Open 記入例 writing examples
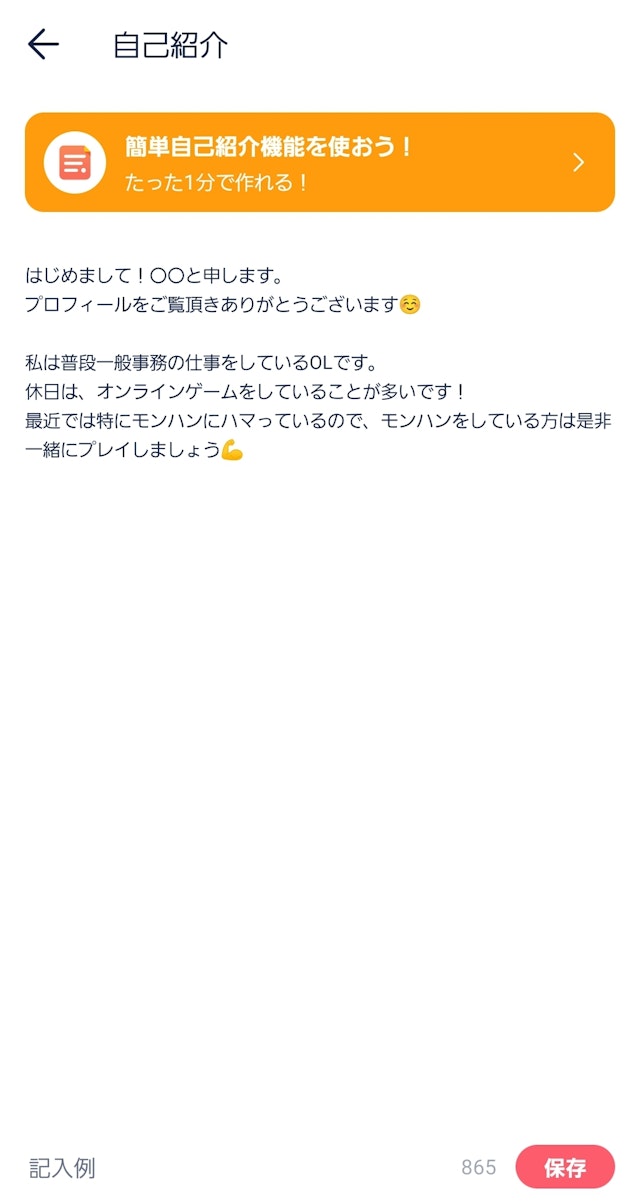The width and height of the screenshot is (640, 1204). pyautogui.click(x=62, y=1167)
